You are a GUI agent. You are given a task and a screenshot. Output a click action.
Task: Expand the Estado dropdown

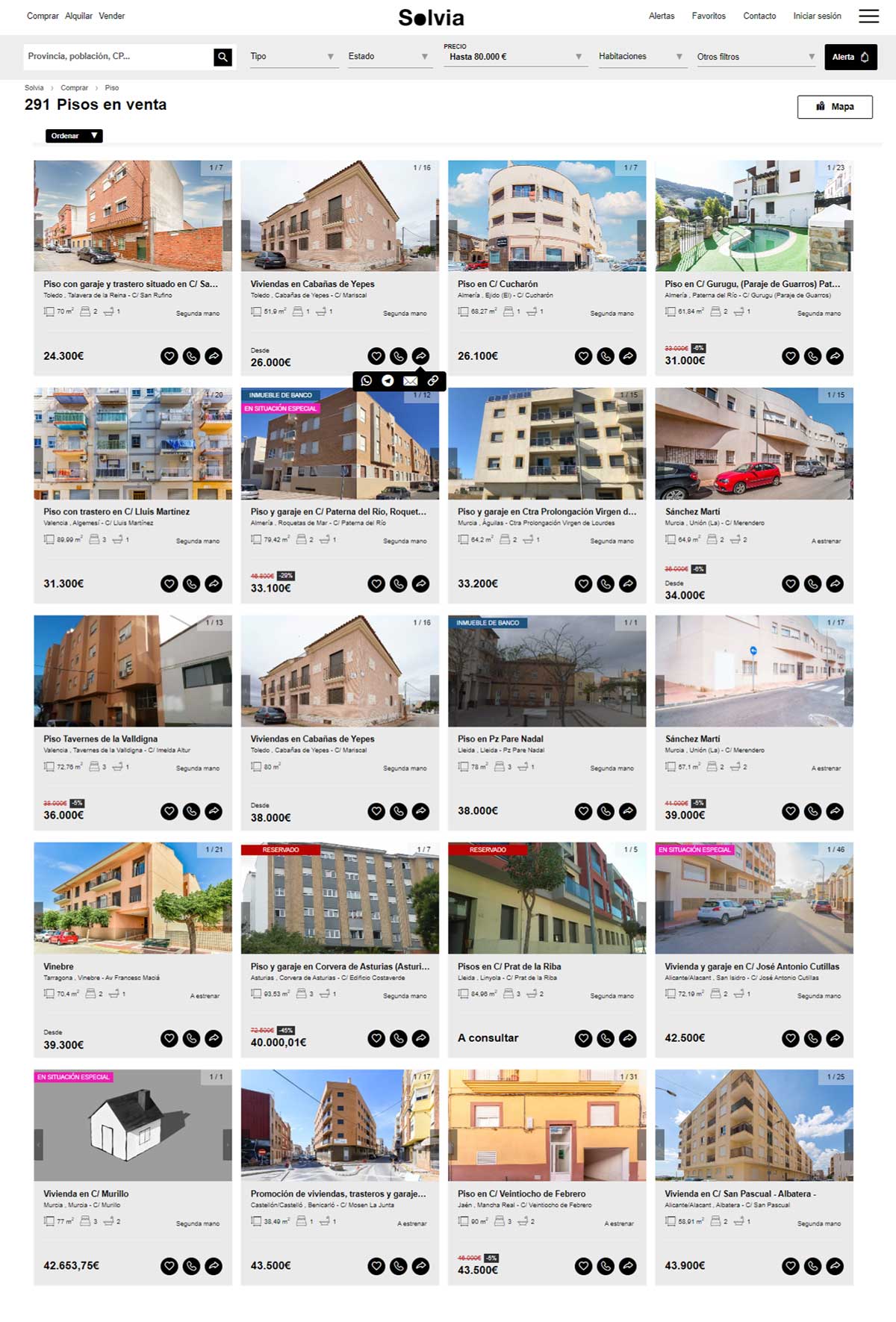click(388, 57)
